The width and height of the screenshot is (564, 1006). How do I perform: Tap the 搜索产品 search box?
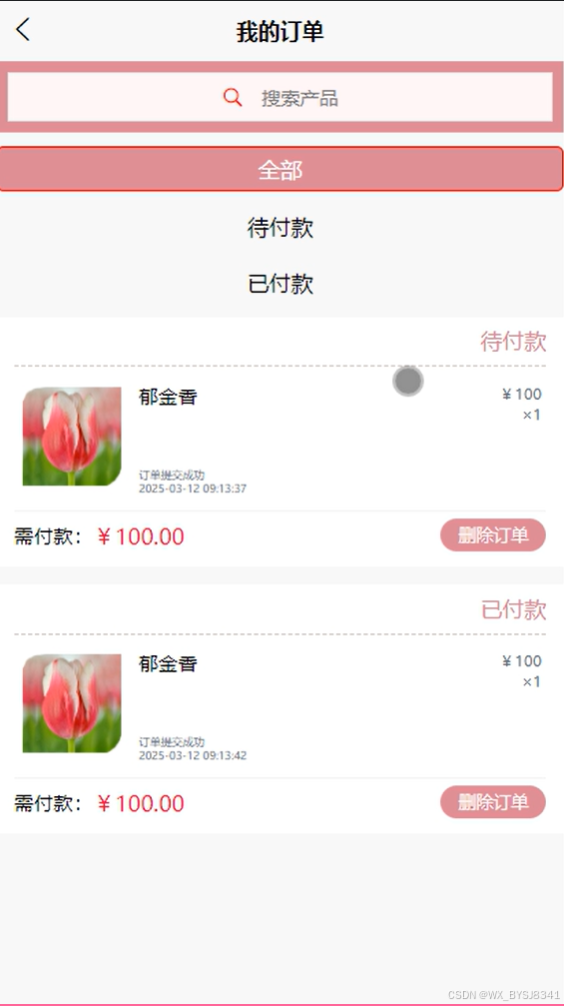click(x=280, y=97)
